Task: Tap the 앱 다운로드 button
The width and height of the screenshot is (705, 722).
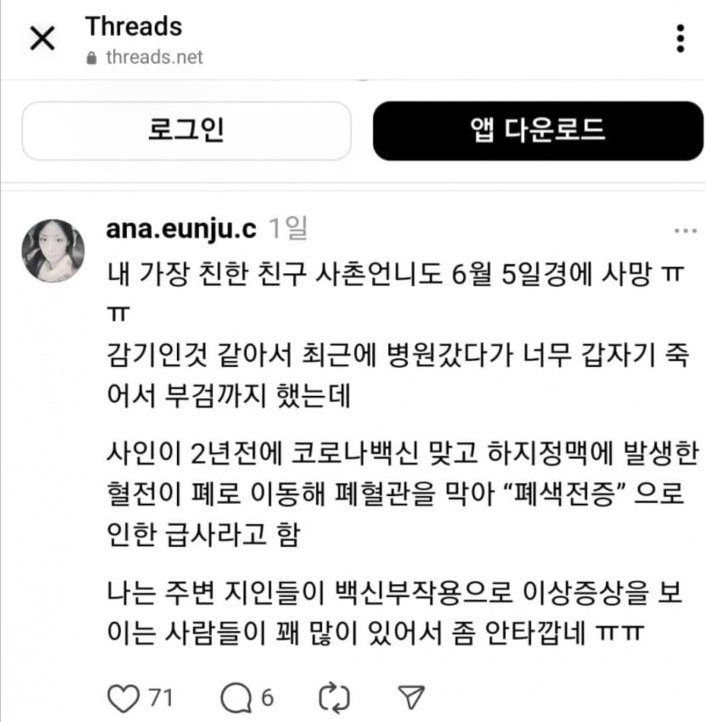Action: tap(537, 130)
